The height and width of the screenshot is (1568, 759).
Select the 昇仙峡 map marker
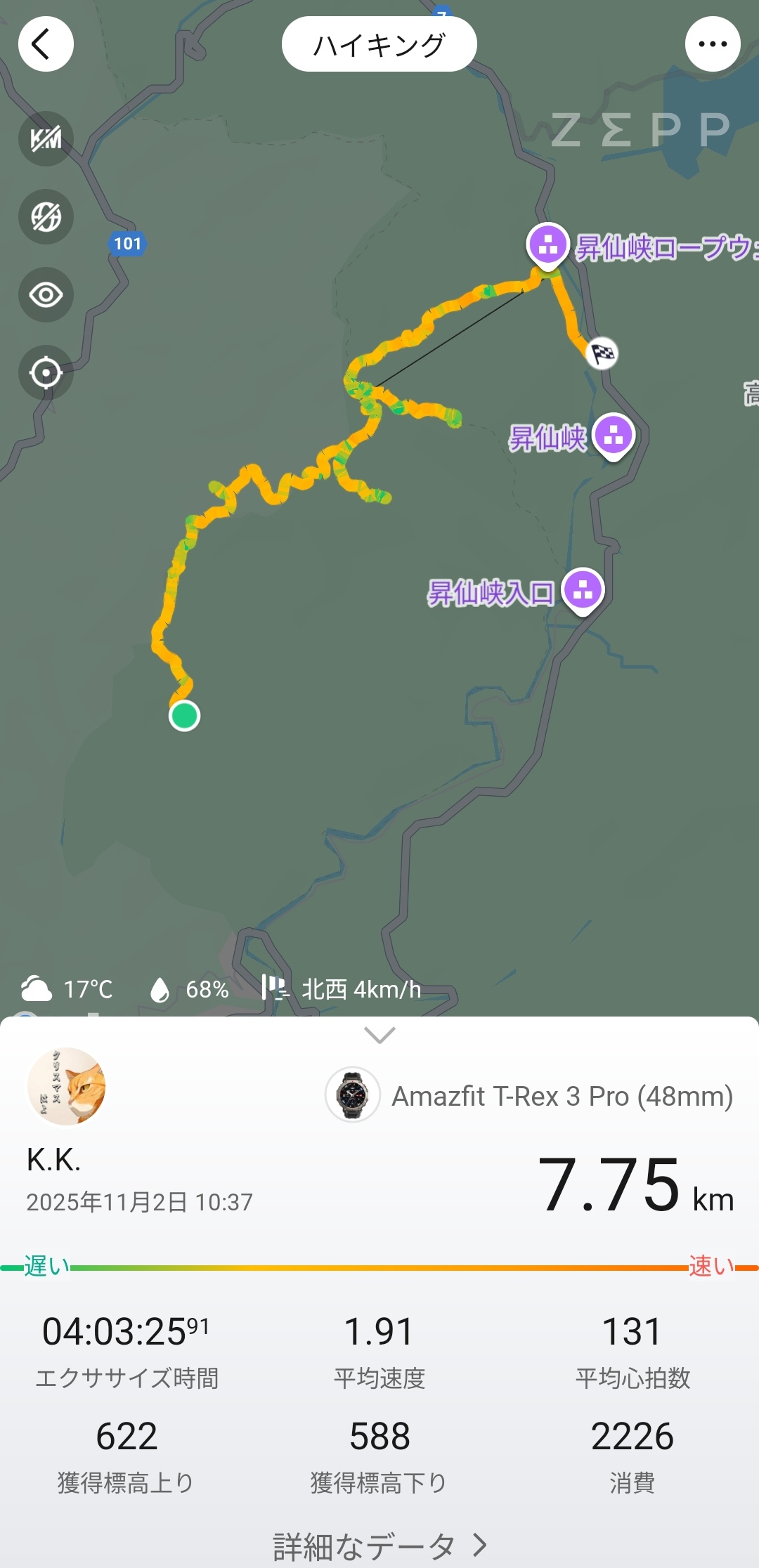(613, 435)
